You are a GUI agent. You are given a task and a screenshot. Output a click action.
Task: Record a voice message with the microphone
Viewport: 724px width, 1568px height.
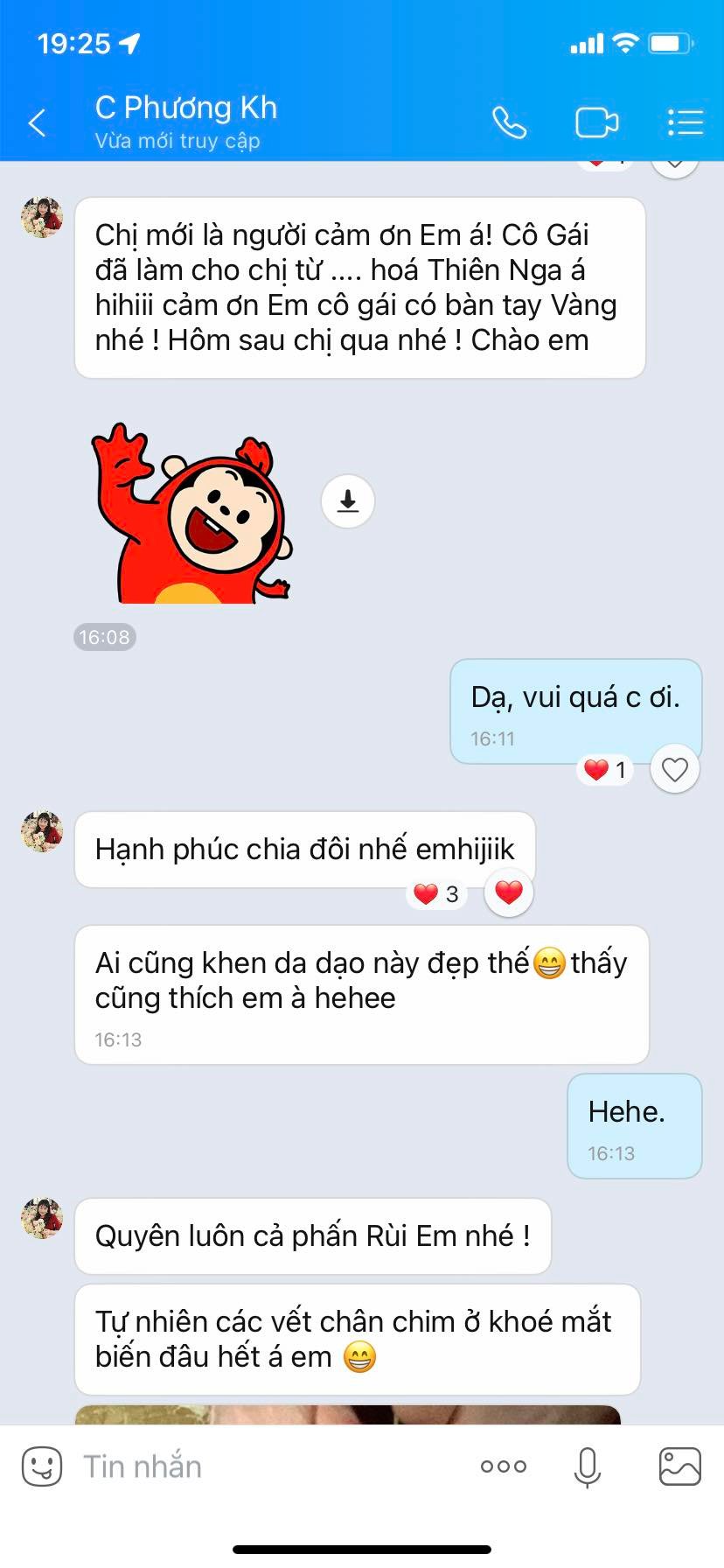click(588, 1466)
